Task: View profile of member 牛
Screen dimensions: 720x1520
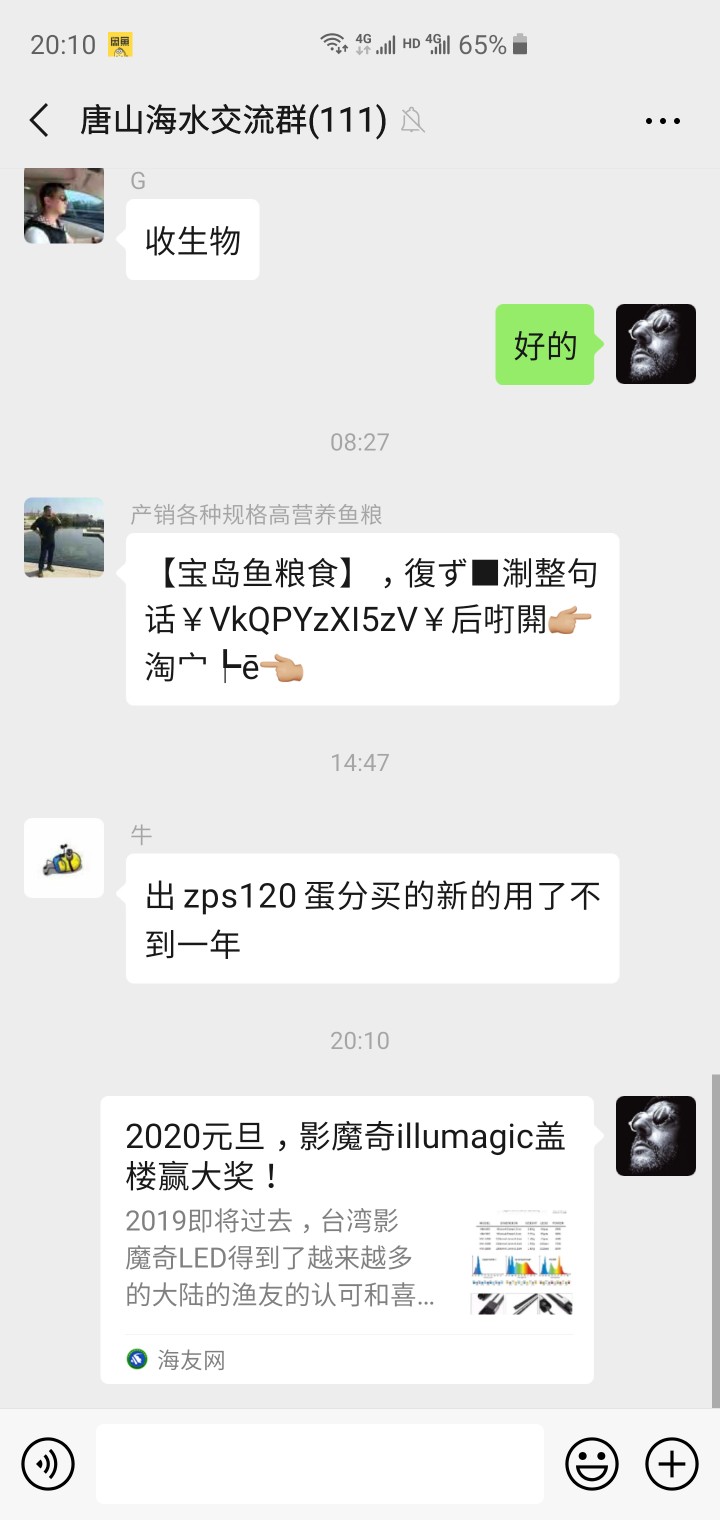Action: (64, 858)
